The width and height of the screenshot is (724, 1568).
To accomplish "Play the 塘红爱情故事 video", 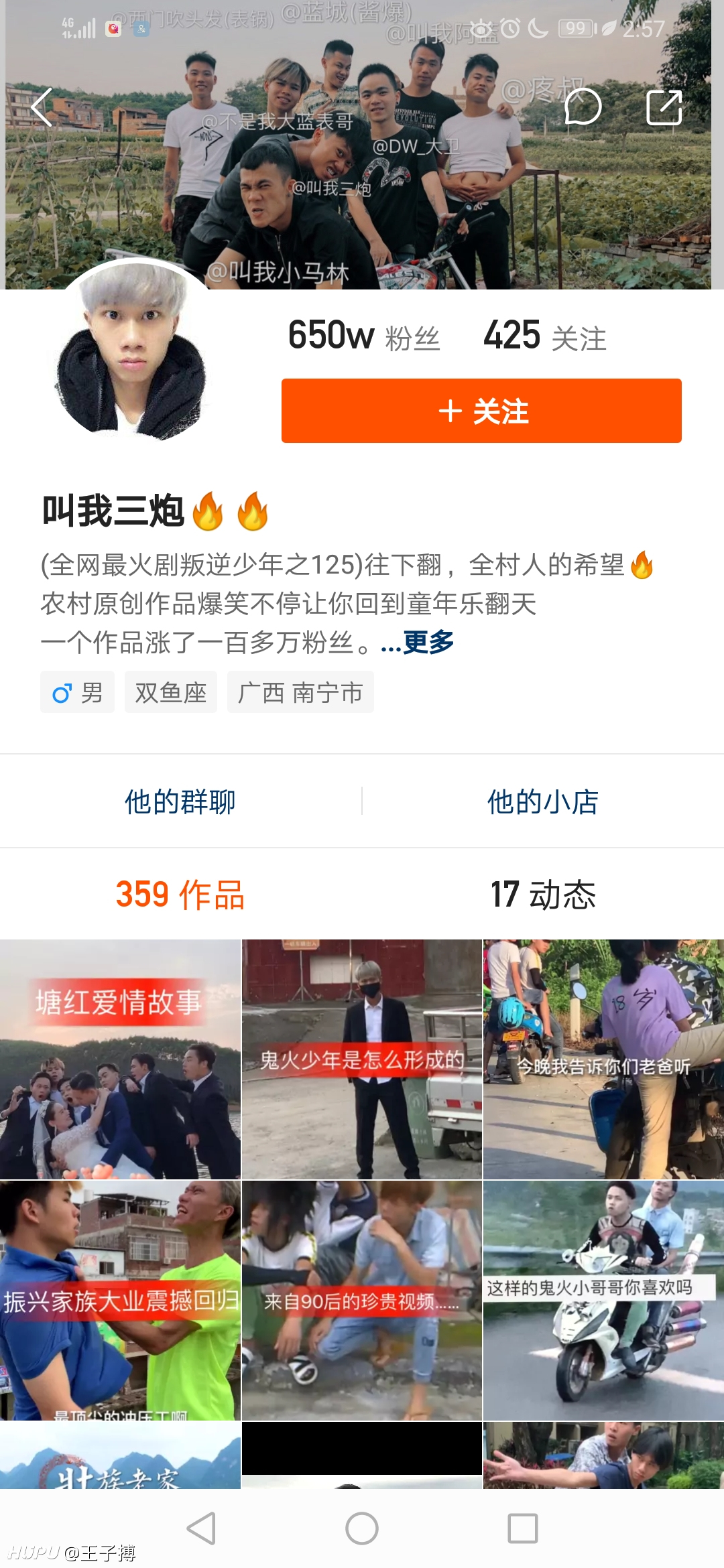I will tap(120, 1059).
